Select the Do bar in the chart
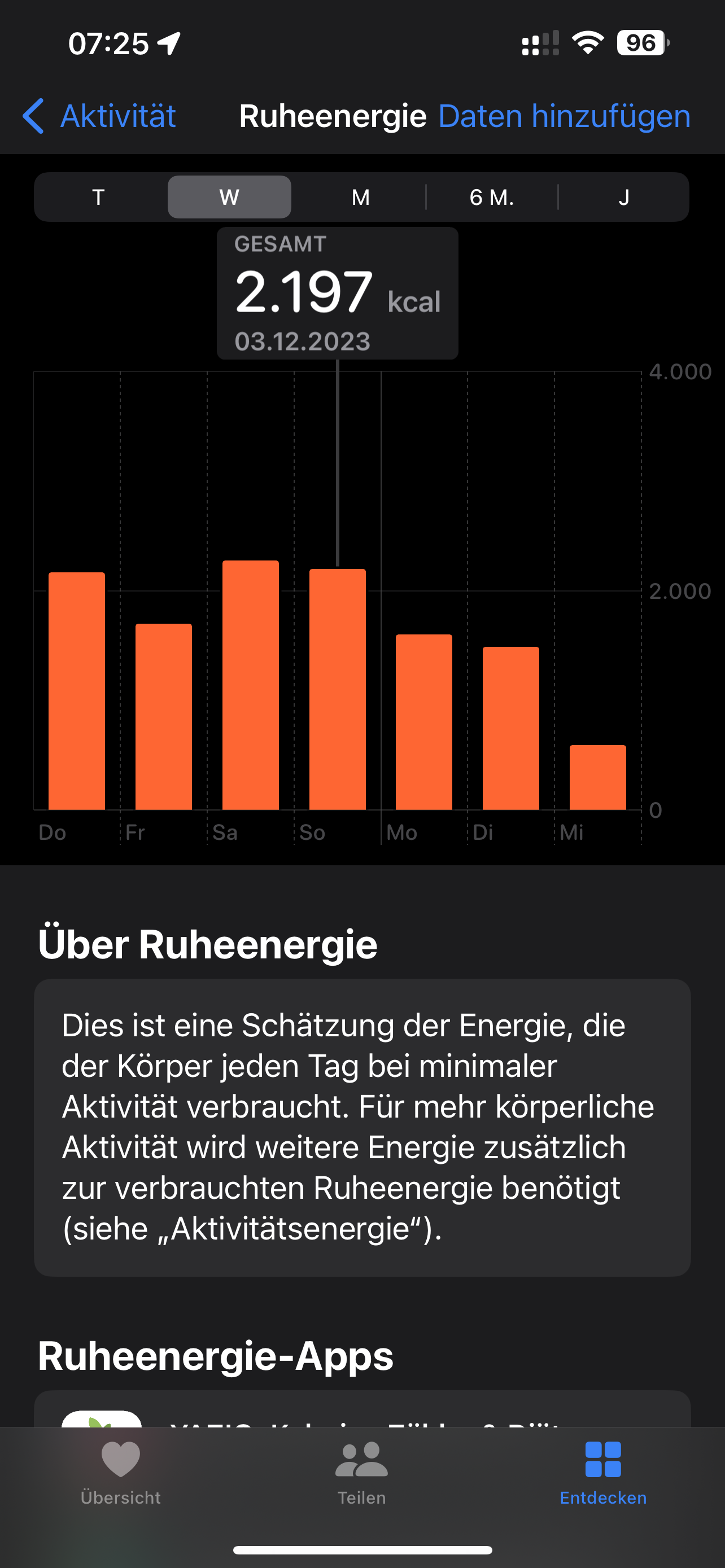Screen dimensions: 725x1568 click(77, 691)
